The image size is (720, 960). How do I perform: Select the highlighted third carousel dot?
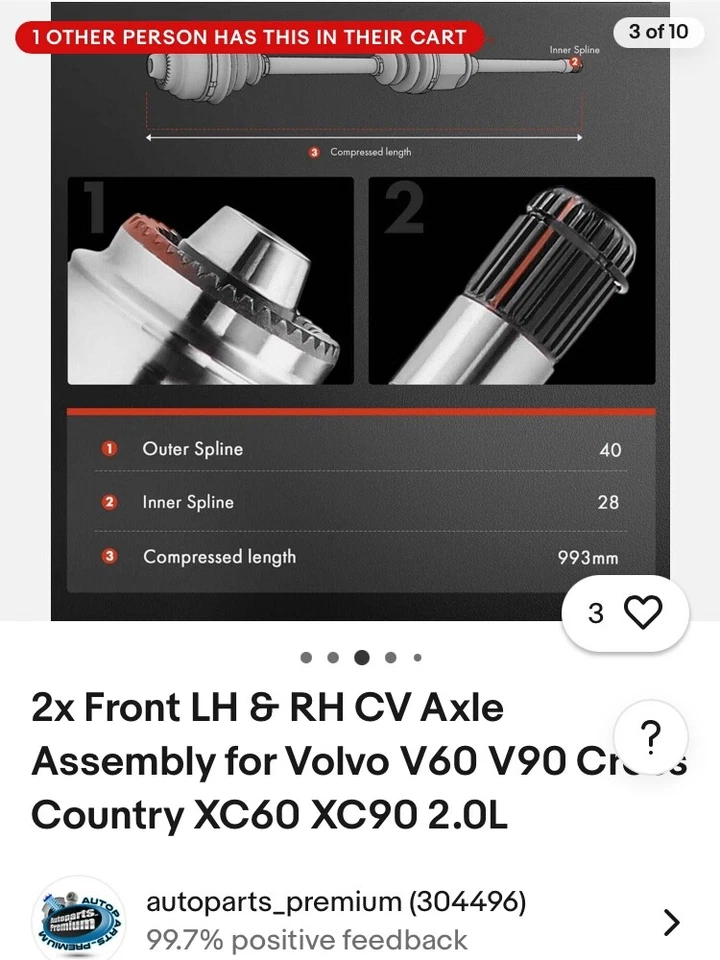(x=360, y=657)
